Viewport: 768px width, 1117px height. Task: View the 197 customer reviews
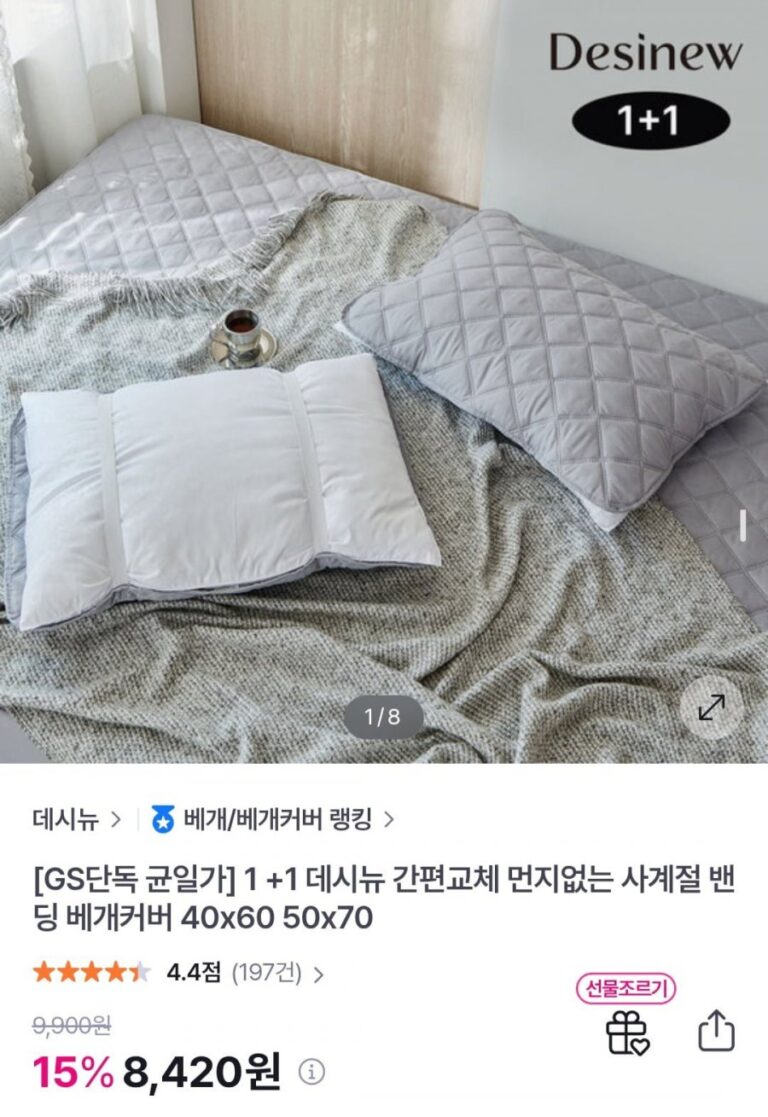(277, 971)
